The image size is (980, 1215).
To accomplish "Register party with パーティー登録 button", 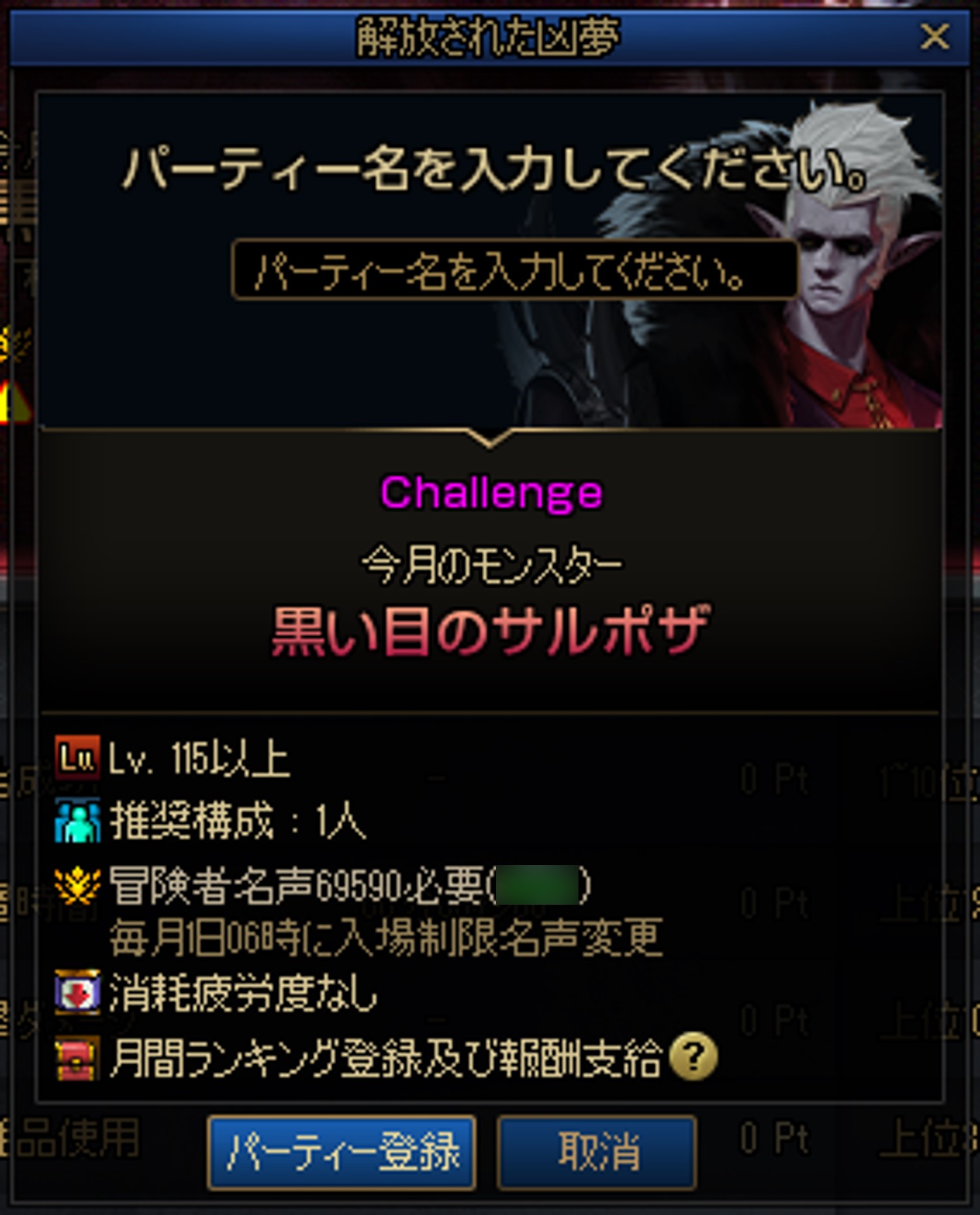I will point(341,1152).
